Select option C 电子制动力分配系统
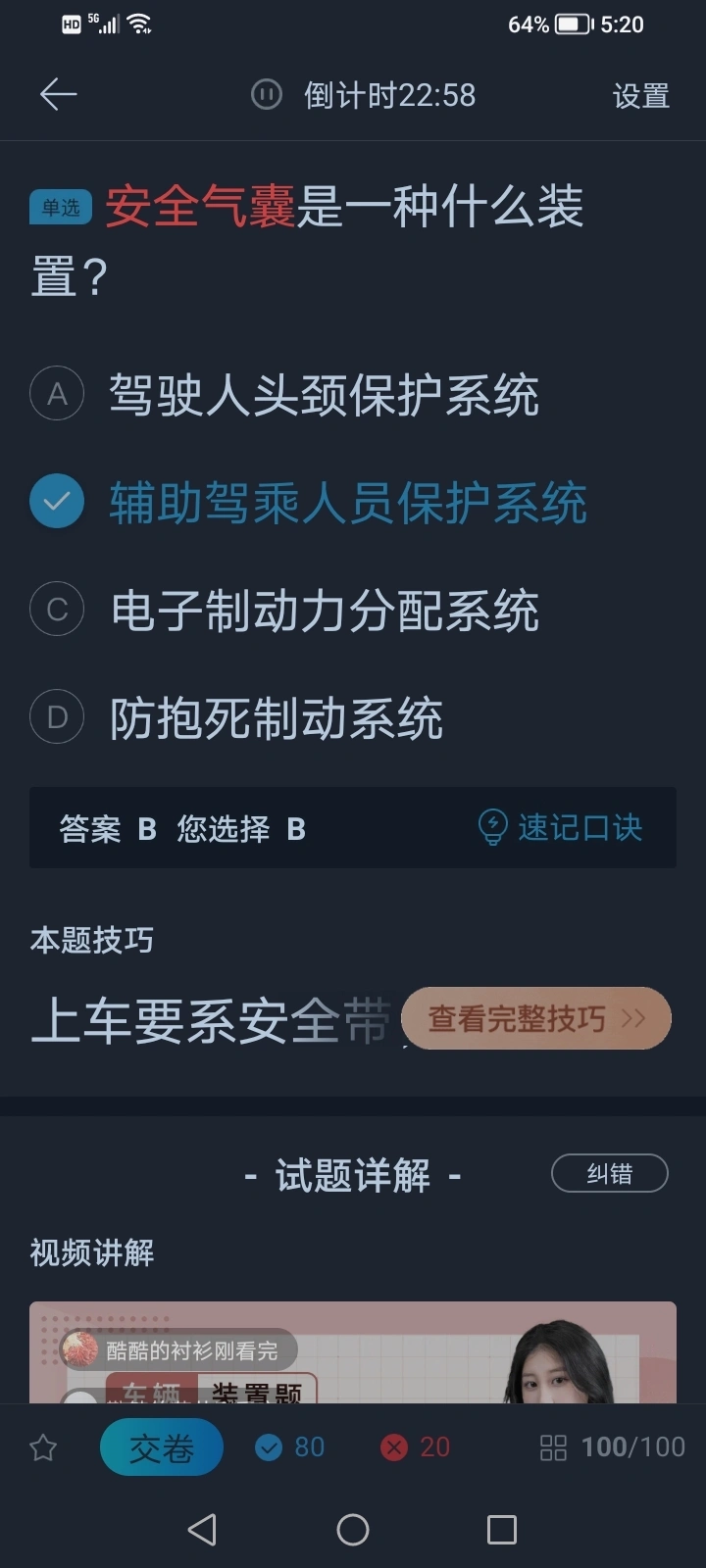Viewport: 706px width, 1568px height. point(284,610)
